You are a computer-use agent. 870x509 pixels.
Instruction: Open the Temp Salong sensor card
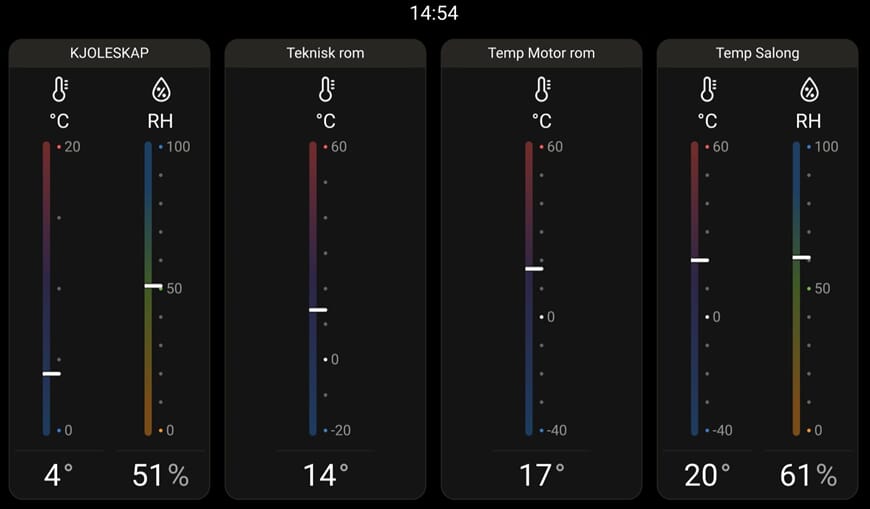coord(757,53)
